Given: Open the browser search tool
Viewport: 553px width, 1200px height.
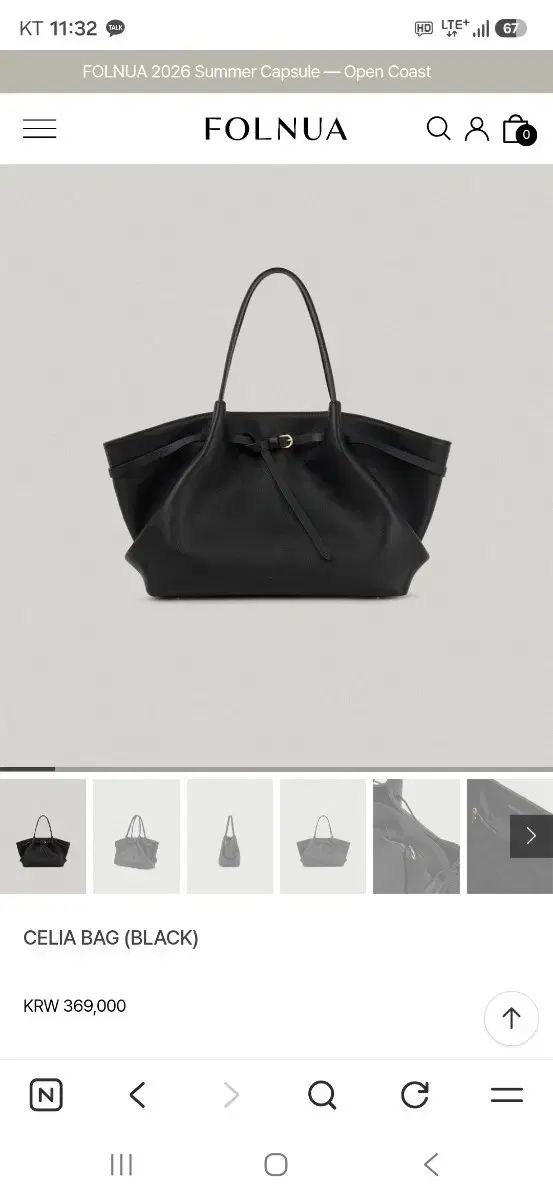Looking at the screenshot, I should point(322,1095).
